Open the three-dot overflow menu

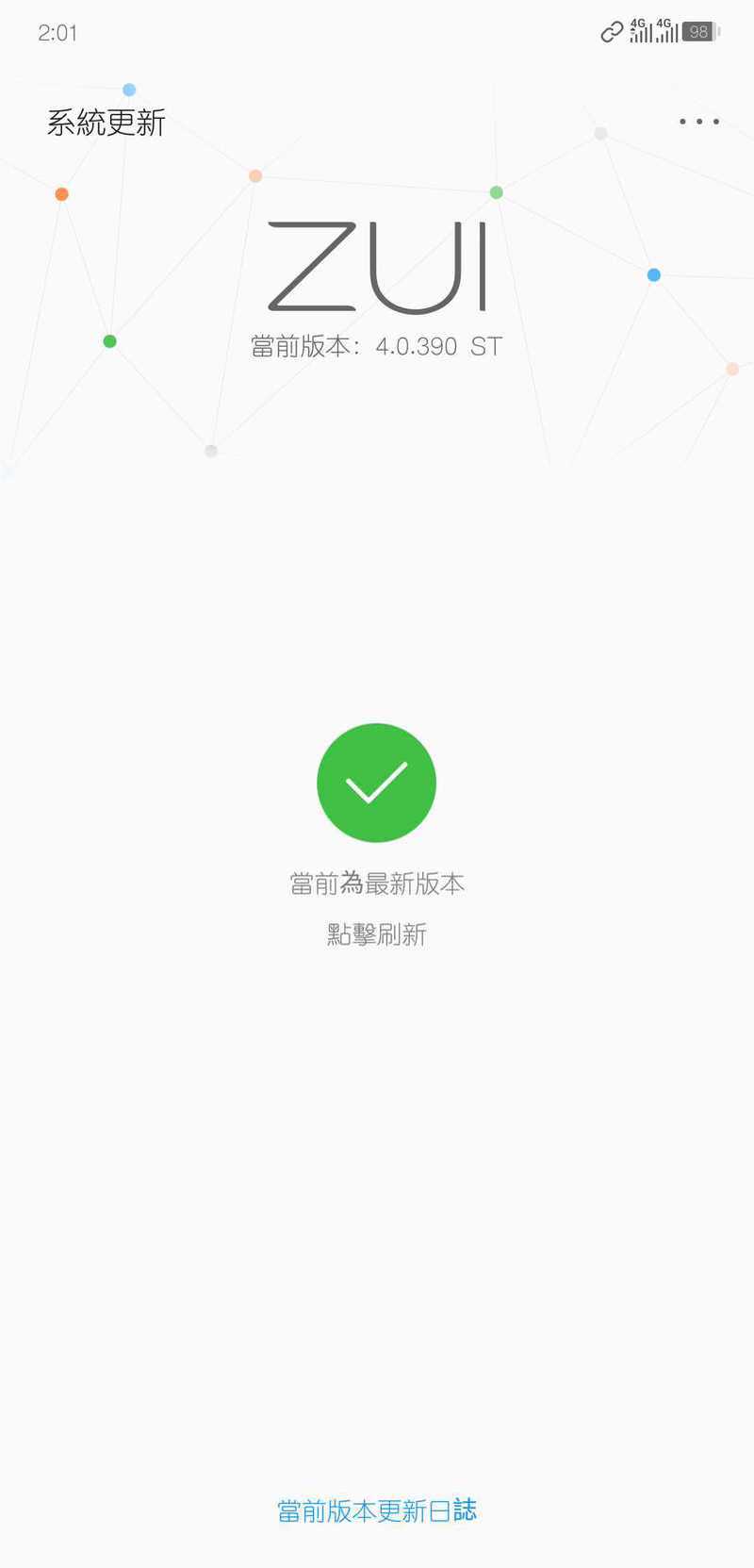coord(699,122)
